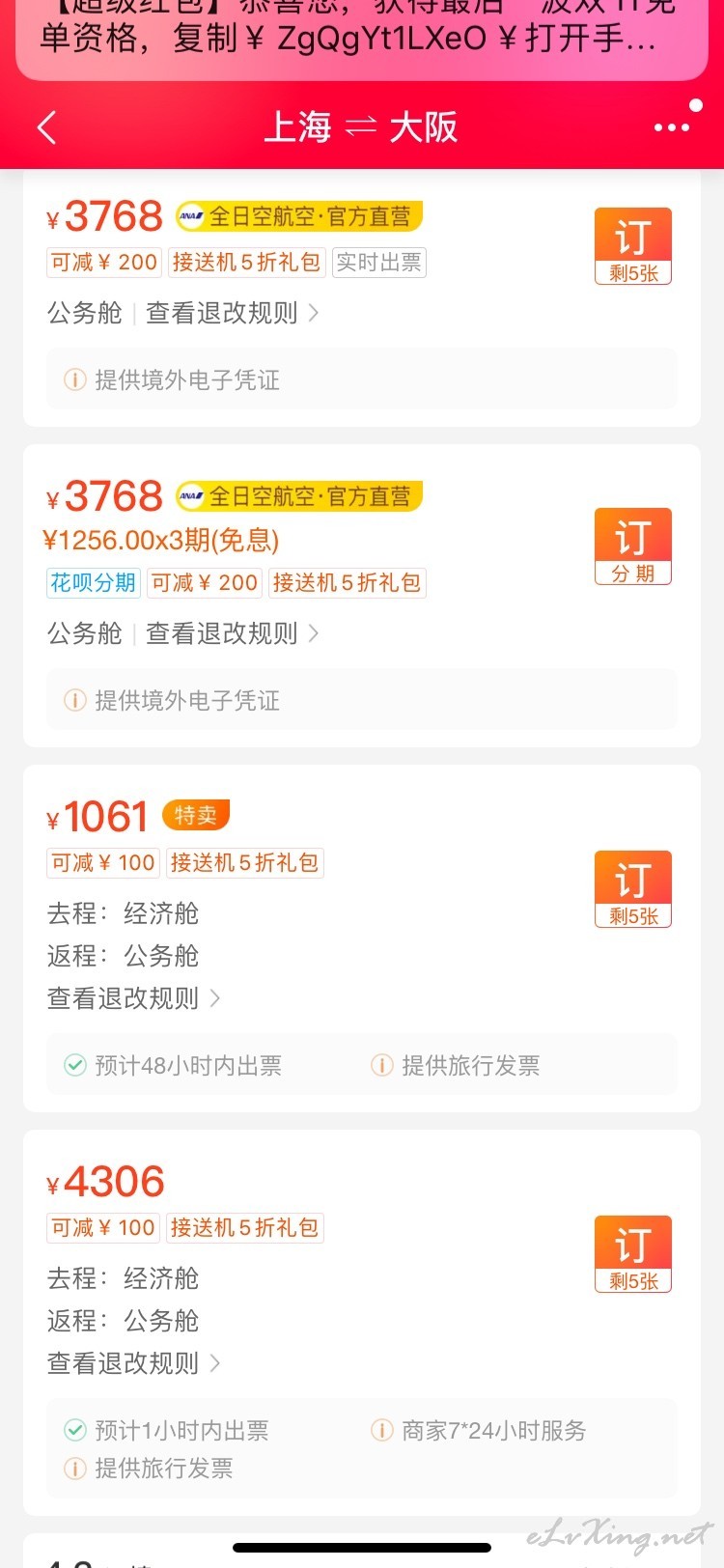This screenshot has width=724, height=1568.
Task: View refund rules for the installment ticket
Action: click(232, 633)
